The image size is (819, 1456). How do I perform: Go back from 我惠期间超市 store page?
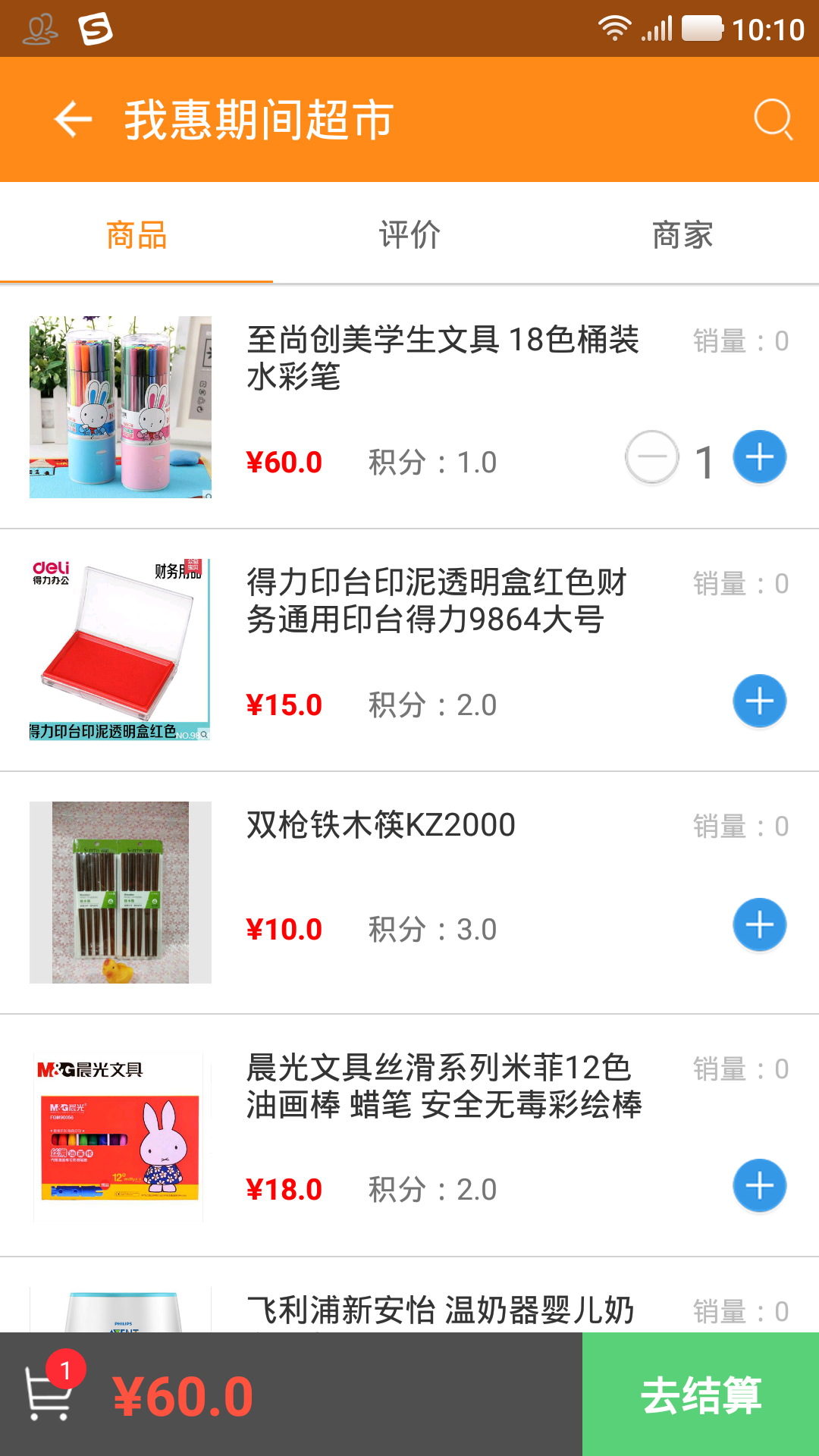tap(73, 120)
